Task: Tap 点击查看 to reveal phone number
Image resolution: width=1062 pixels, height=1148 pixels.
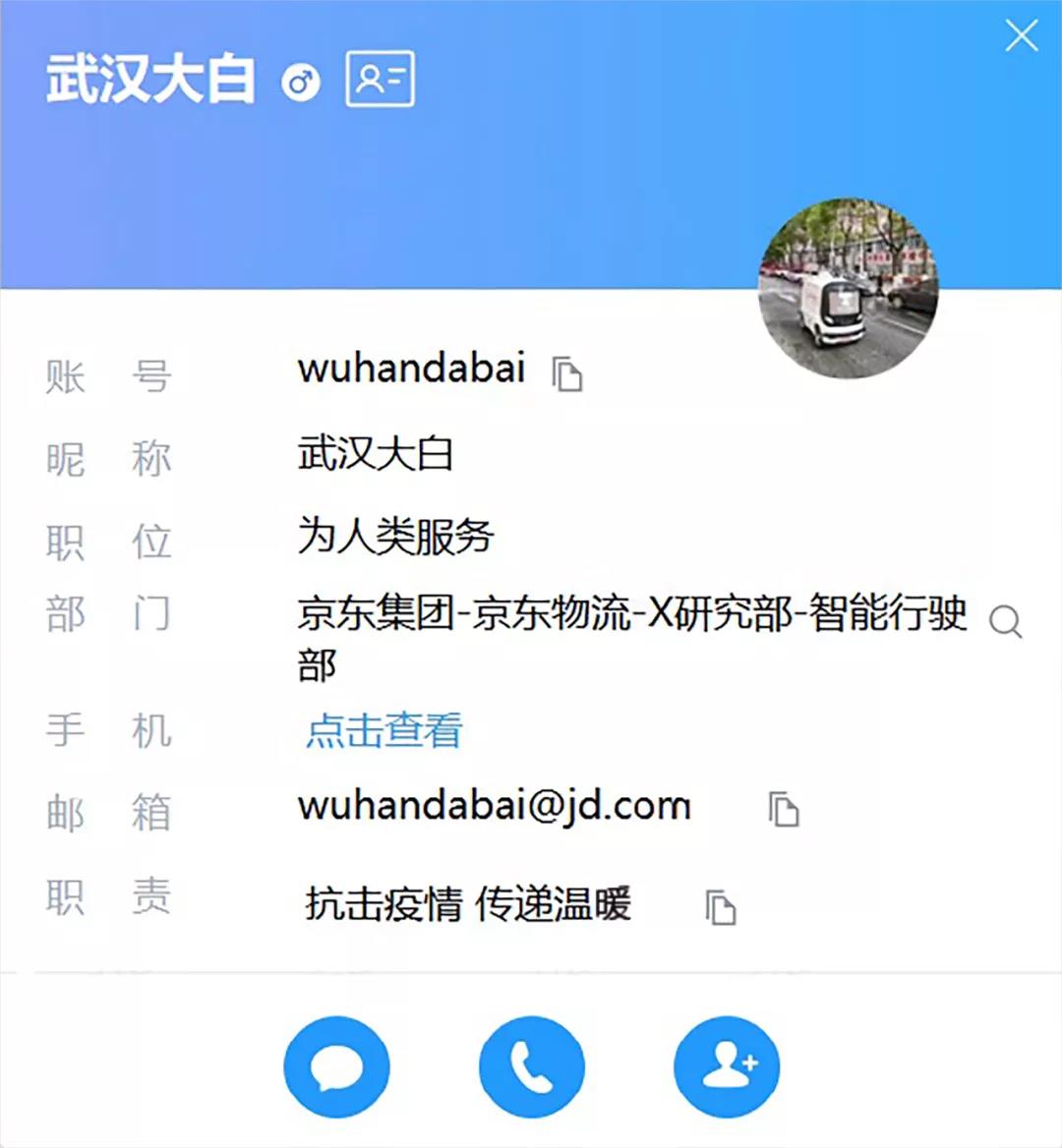Action: pyautogui.click(x=384, y=730)
